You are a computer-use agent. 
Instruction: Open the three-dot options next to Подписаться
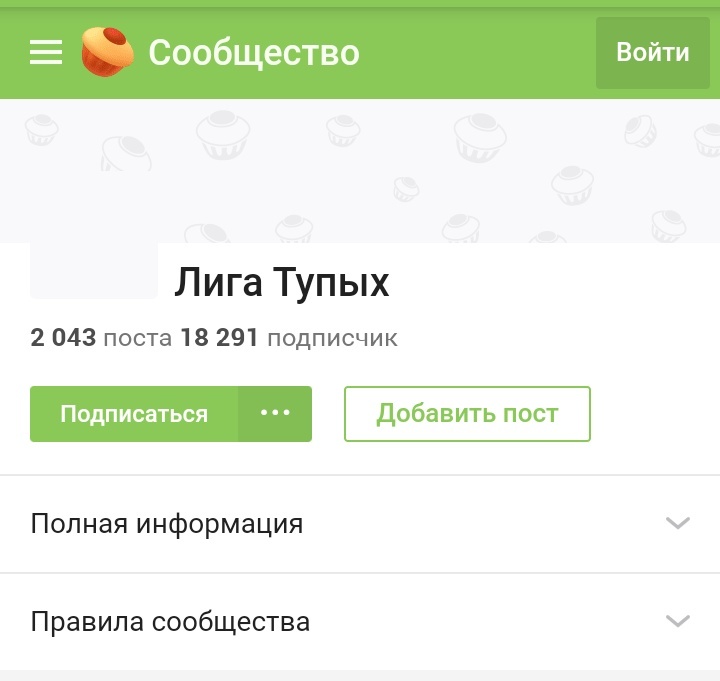click(275, 414)
